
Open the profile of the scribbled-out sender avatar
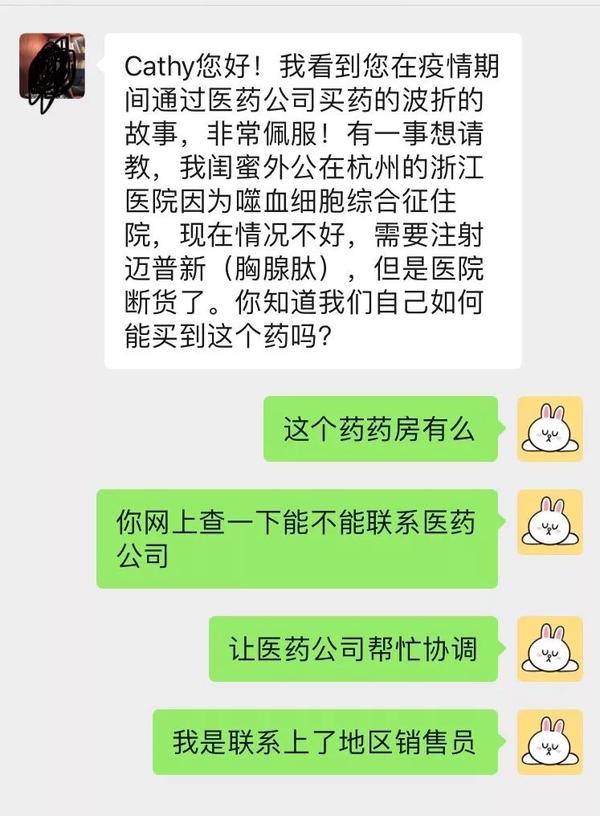[x=52, y=67]
